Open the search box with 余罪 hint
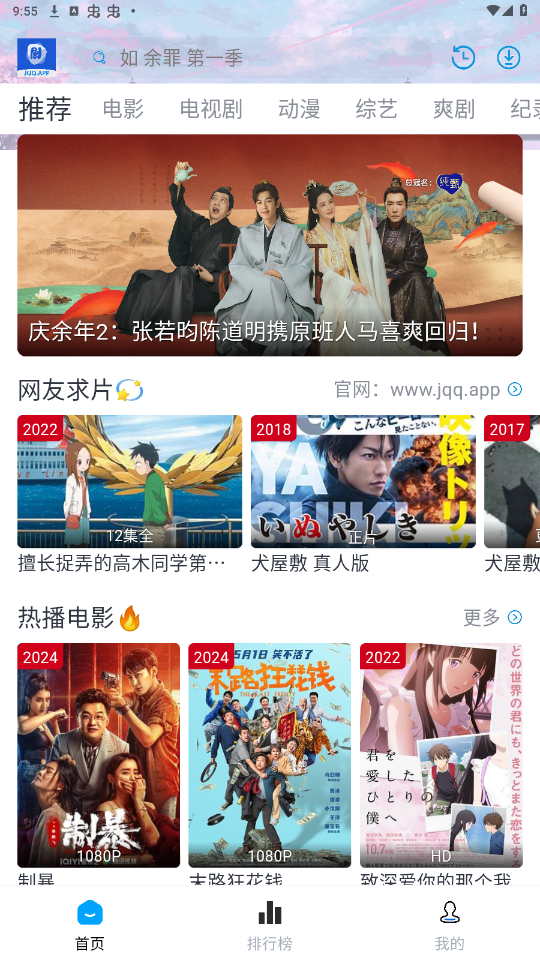Screen dimensions: 540x960 (252, 58)
